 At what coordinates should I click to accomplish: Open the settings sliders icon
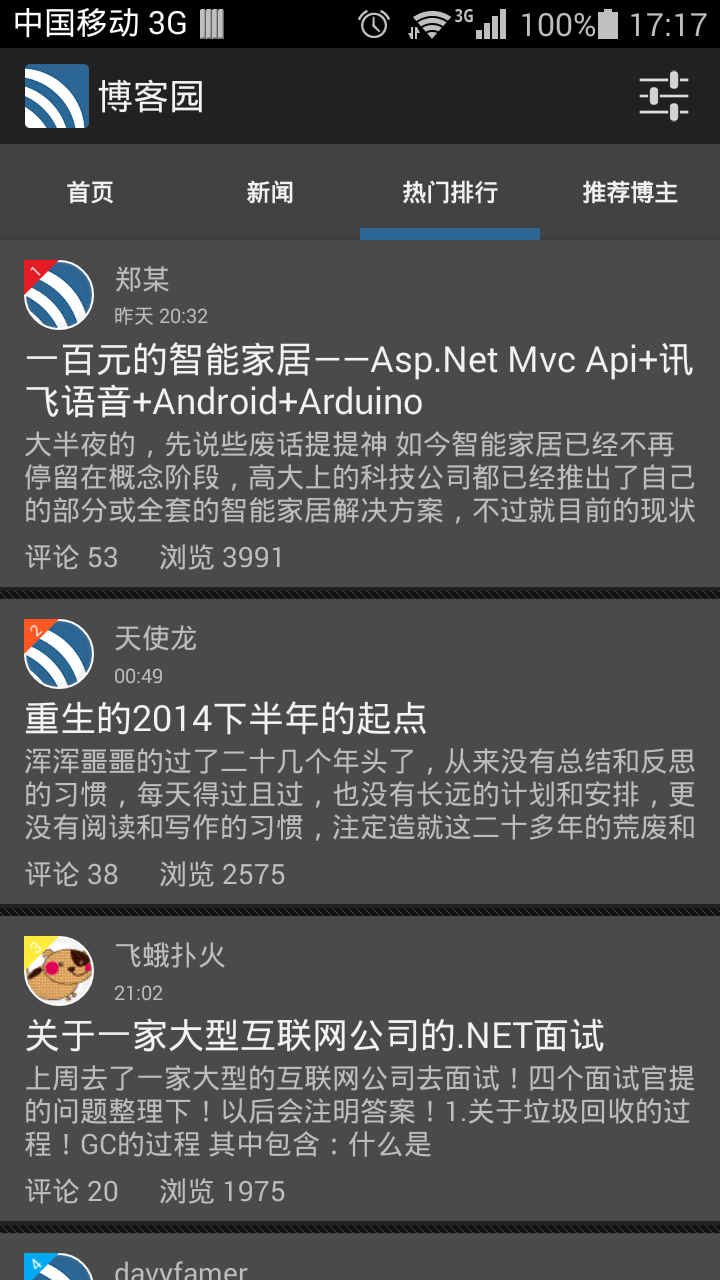(664, 96)
